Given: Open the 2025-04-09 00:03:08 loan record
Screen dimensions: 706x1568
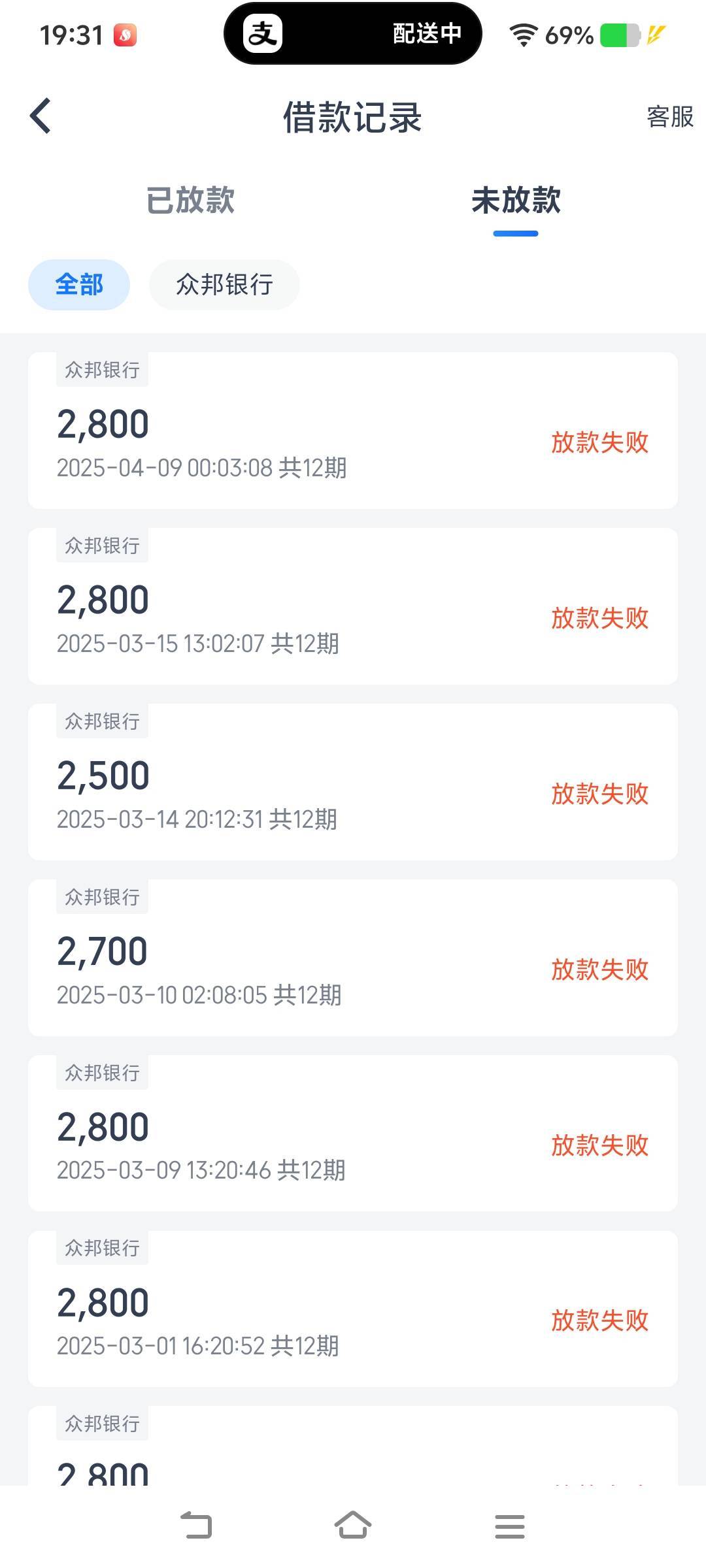Looking at the screenshot, I should pos(353,431).
